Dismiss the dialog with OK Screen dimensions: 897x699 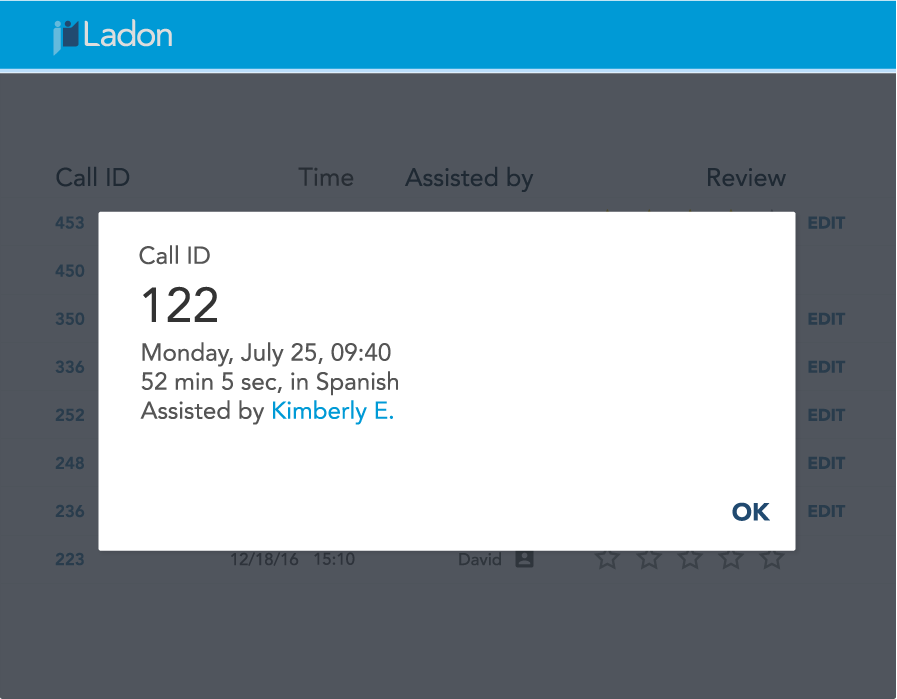pos(750,512)
